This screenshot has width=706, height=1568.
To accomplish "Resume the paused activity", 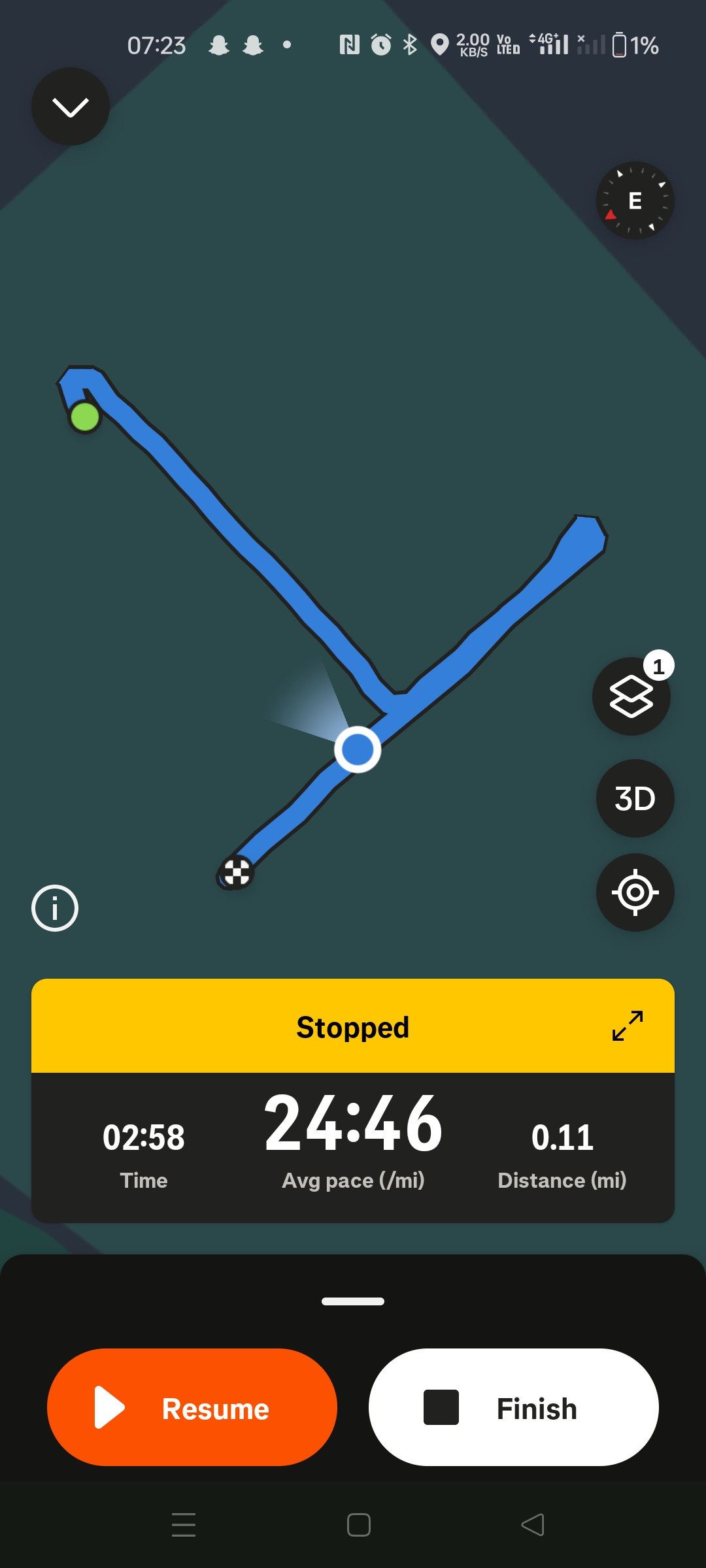I will (x=192, y=1407).
